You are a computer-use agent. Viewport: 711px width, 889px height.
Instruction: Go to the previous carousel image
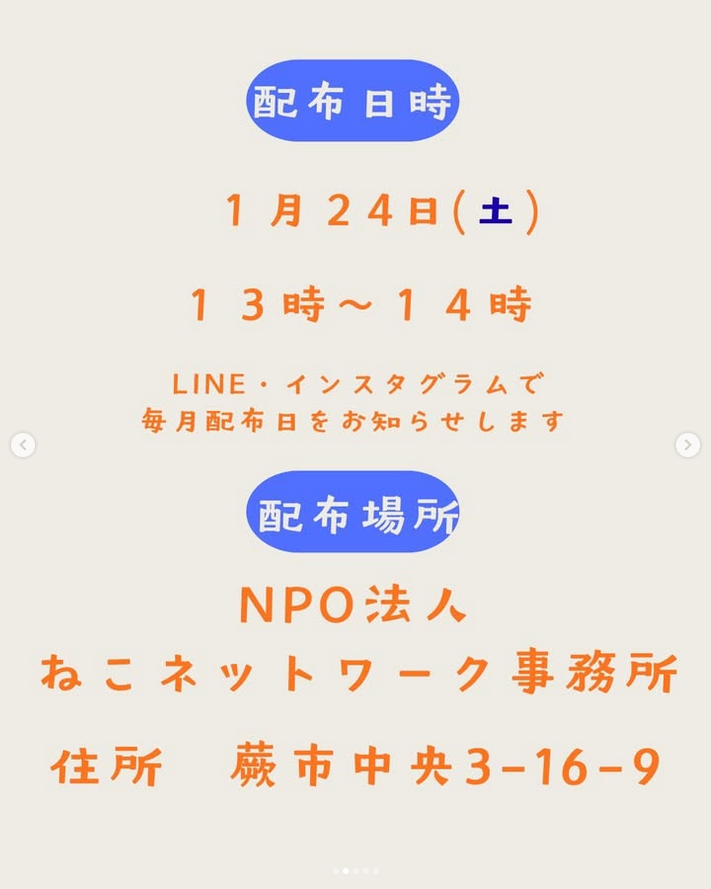23,445
